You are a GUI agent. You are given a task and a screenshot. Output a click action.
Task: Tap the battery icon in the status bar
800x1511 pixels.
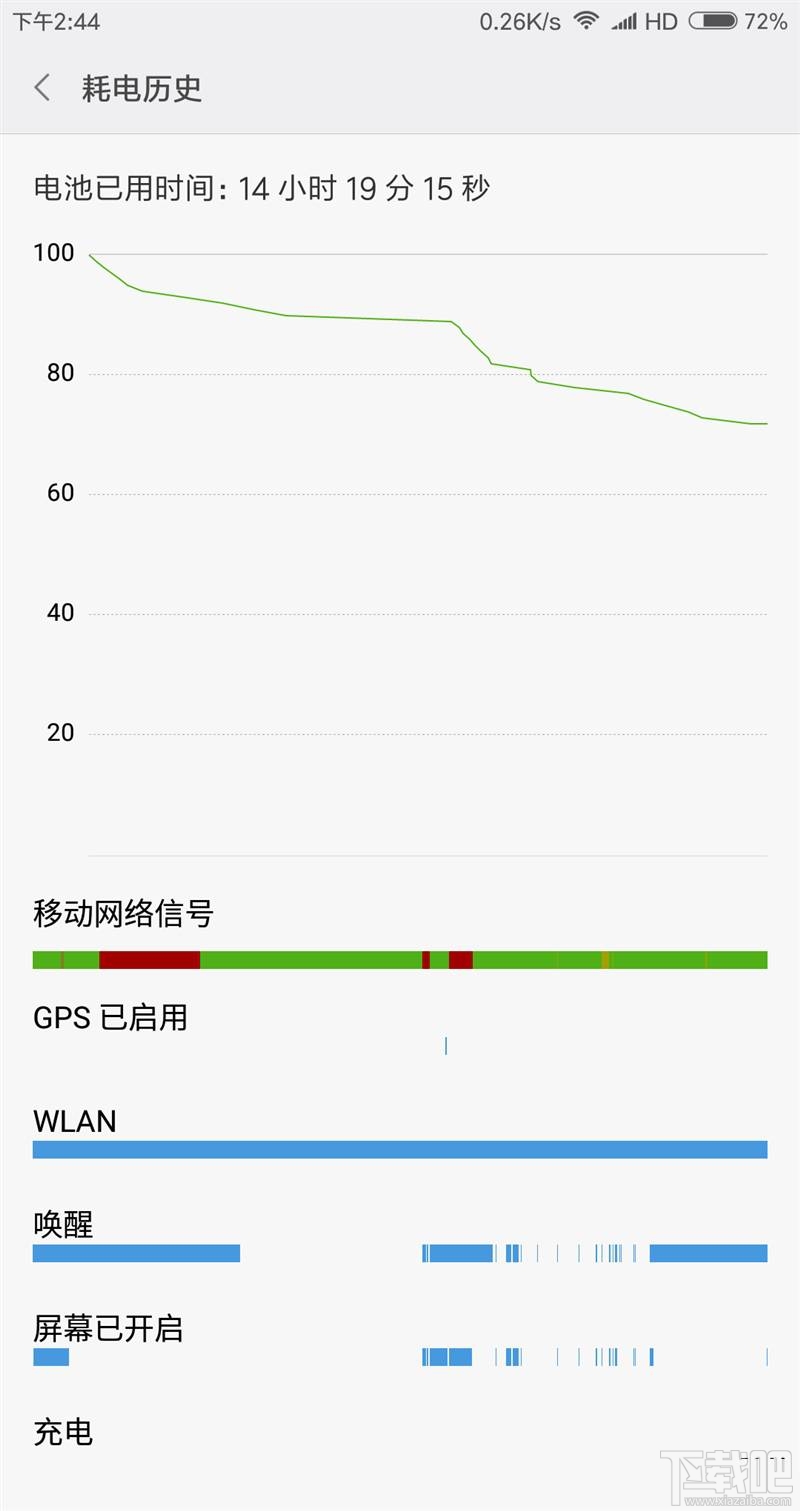point(714,19)
